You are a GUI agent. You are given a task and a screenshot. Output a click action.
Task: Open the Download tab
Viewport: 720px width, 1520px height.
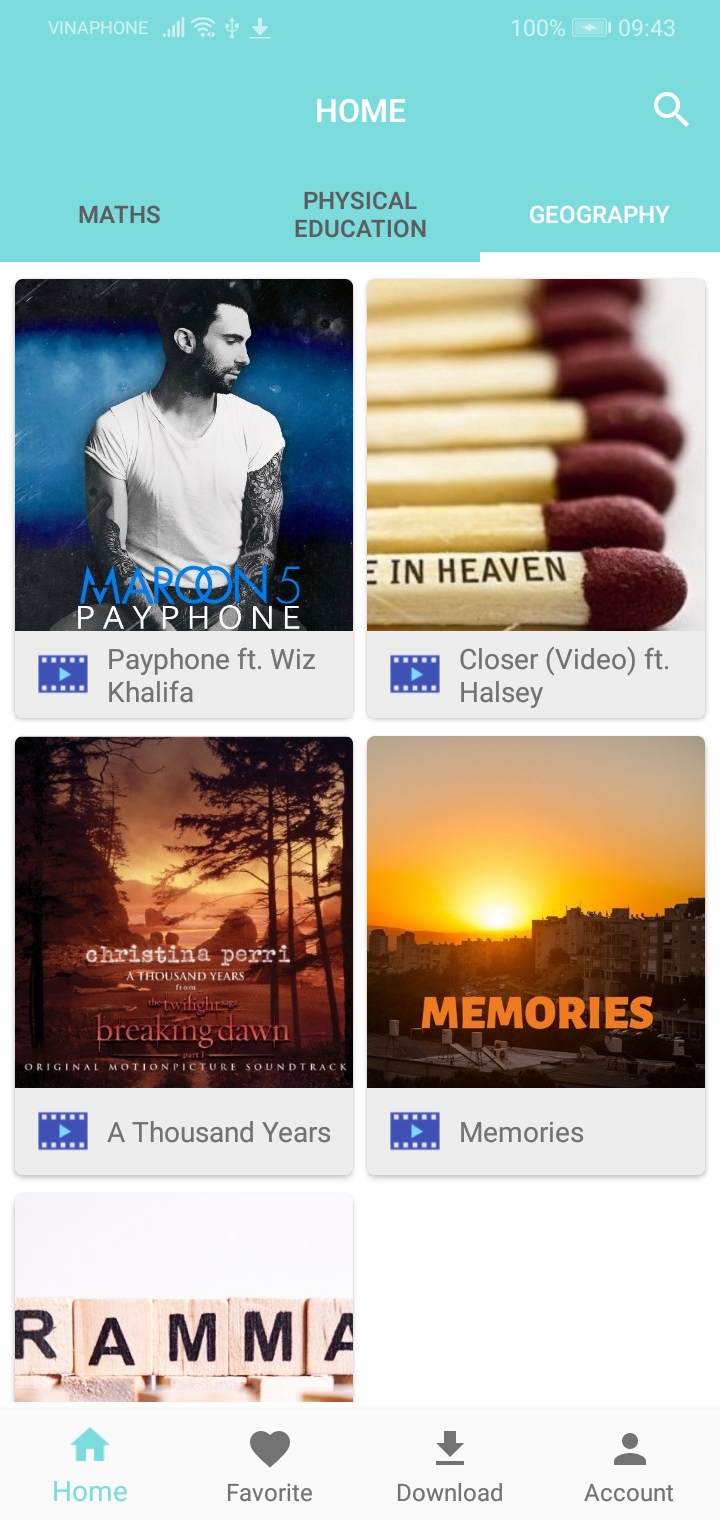pyautogui.click(x=449, y=1466)
